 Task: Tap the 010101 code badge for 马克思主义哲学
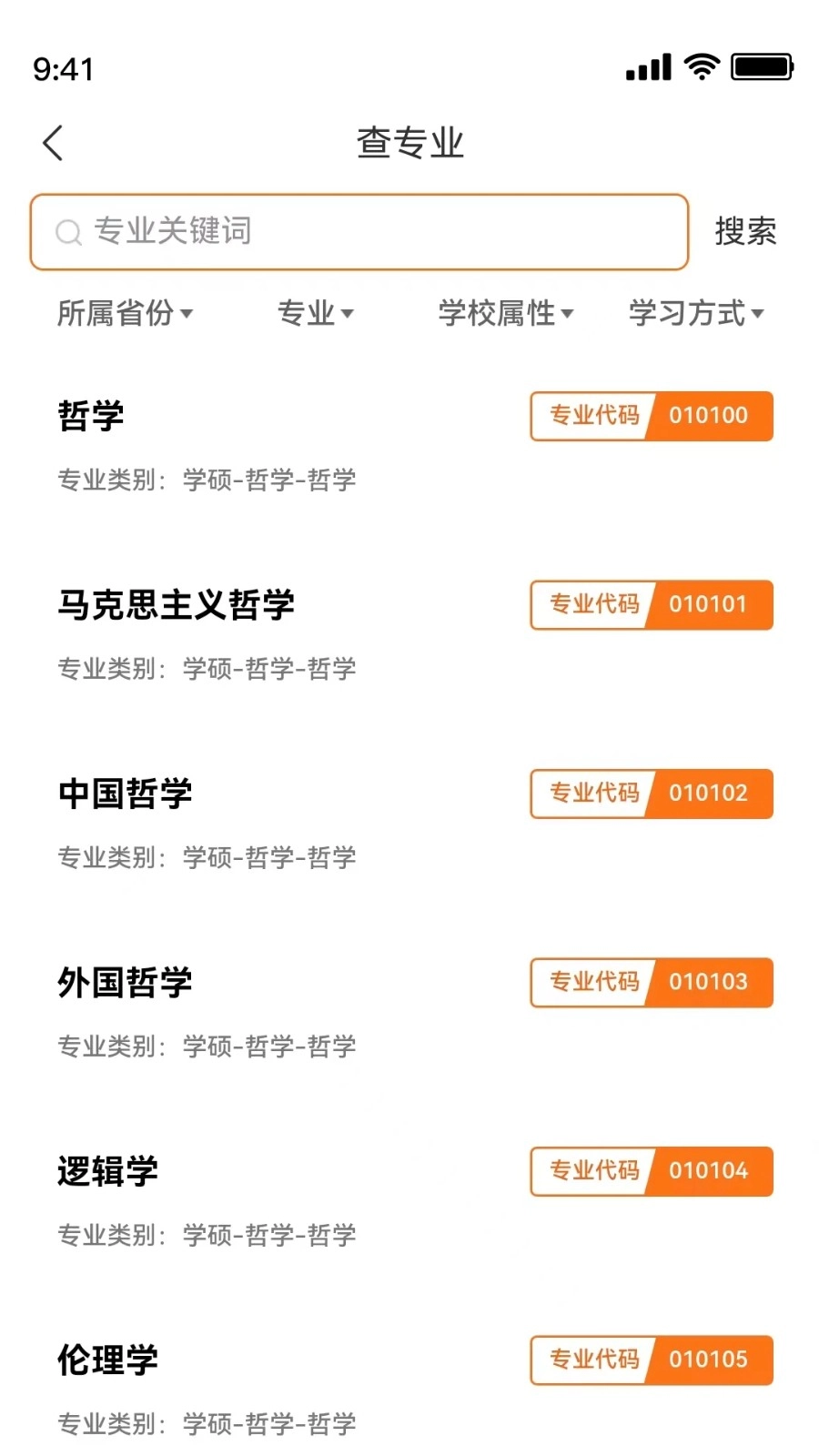(x=709, y=604)
